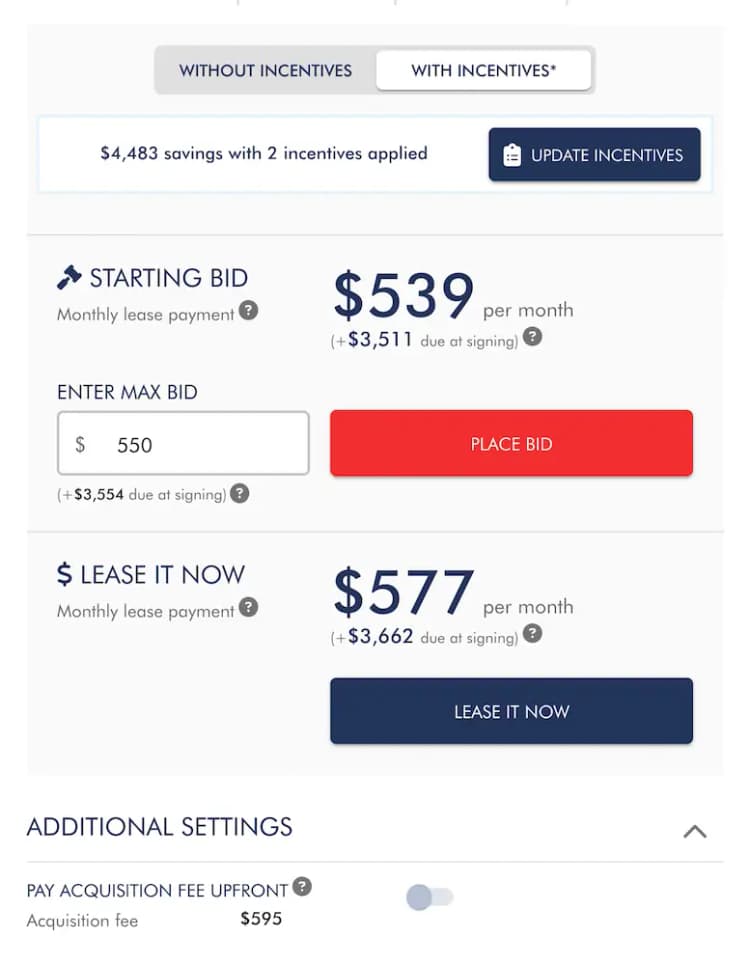Image resolution: width=750 pixels, height=965 pixels.
Task: Show info about $3,511 due at signing
Action: click(x=533, y=337)
